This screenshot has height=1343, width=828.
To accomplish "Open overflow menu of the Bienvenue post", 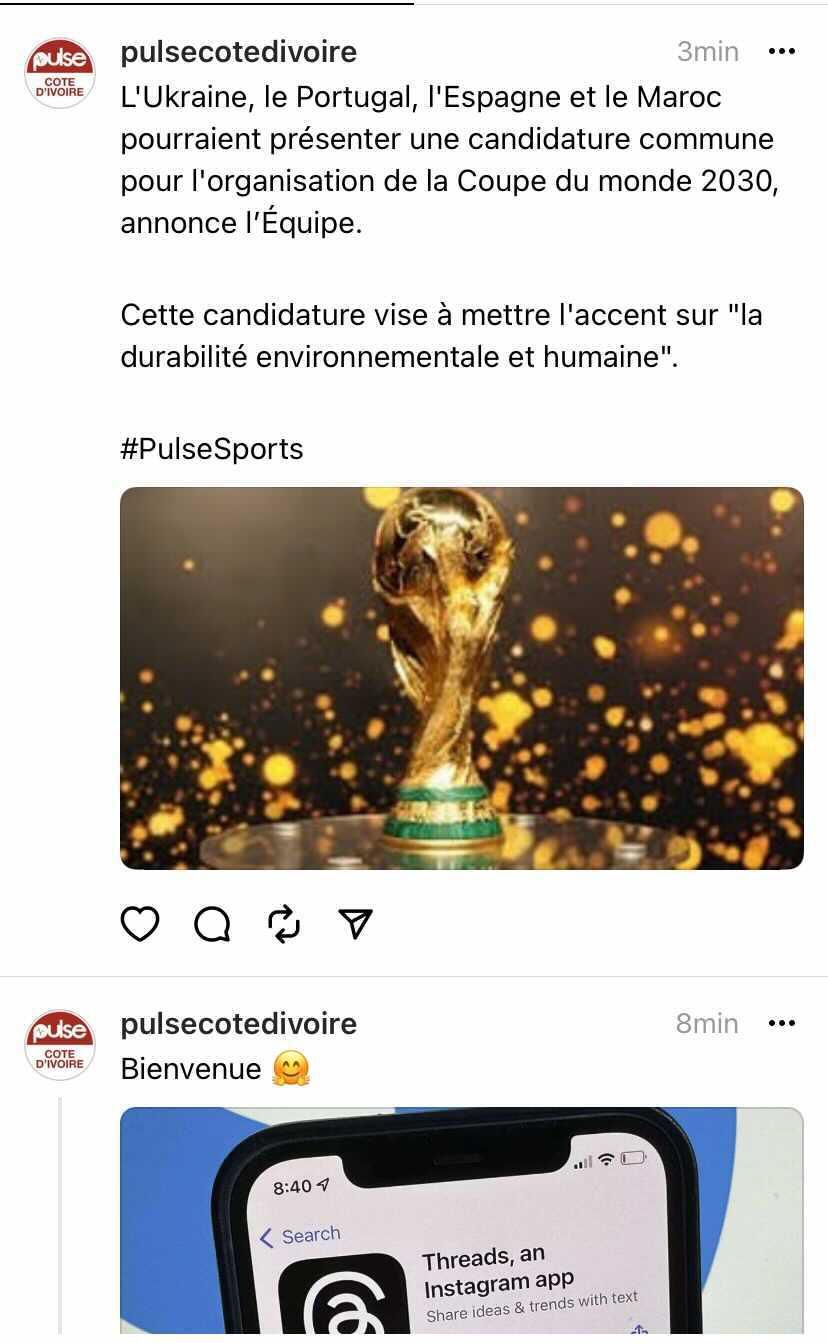I will point(781,1024).
